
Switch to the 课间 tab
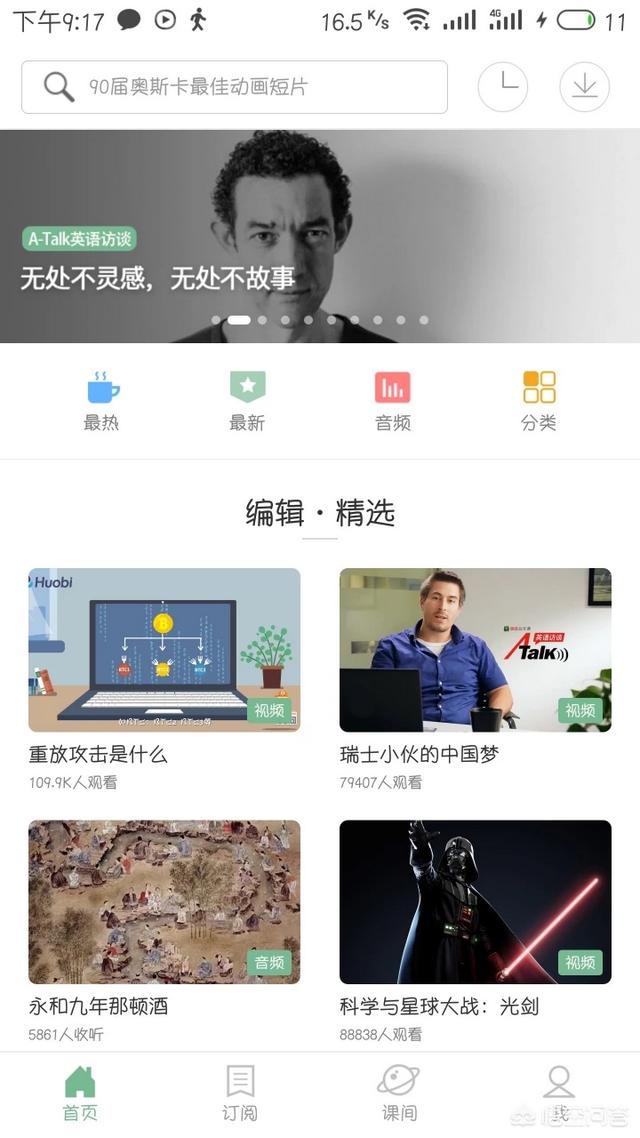pyautogui.click(x=399, y=1094)
